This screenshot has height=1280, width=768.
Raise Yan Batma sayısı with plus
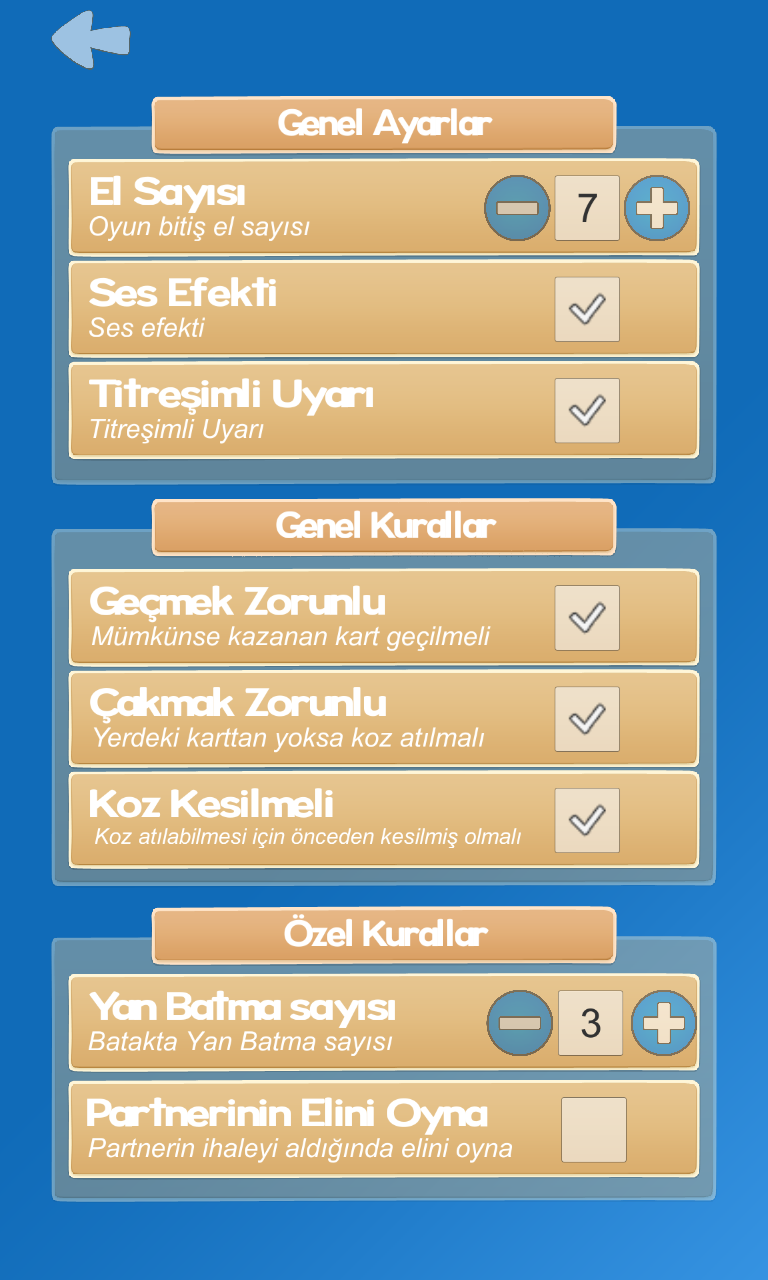click(x=664, y=1023)
